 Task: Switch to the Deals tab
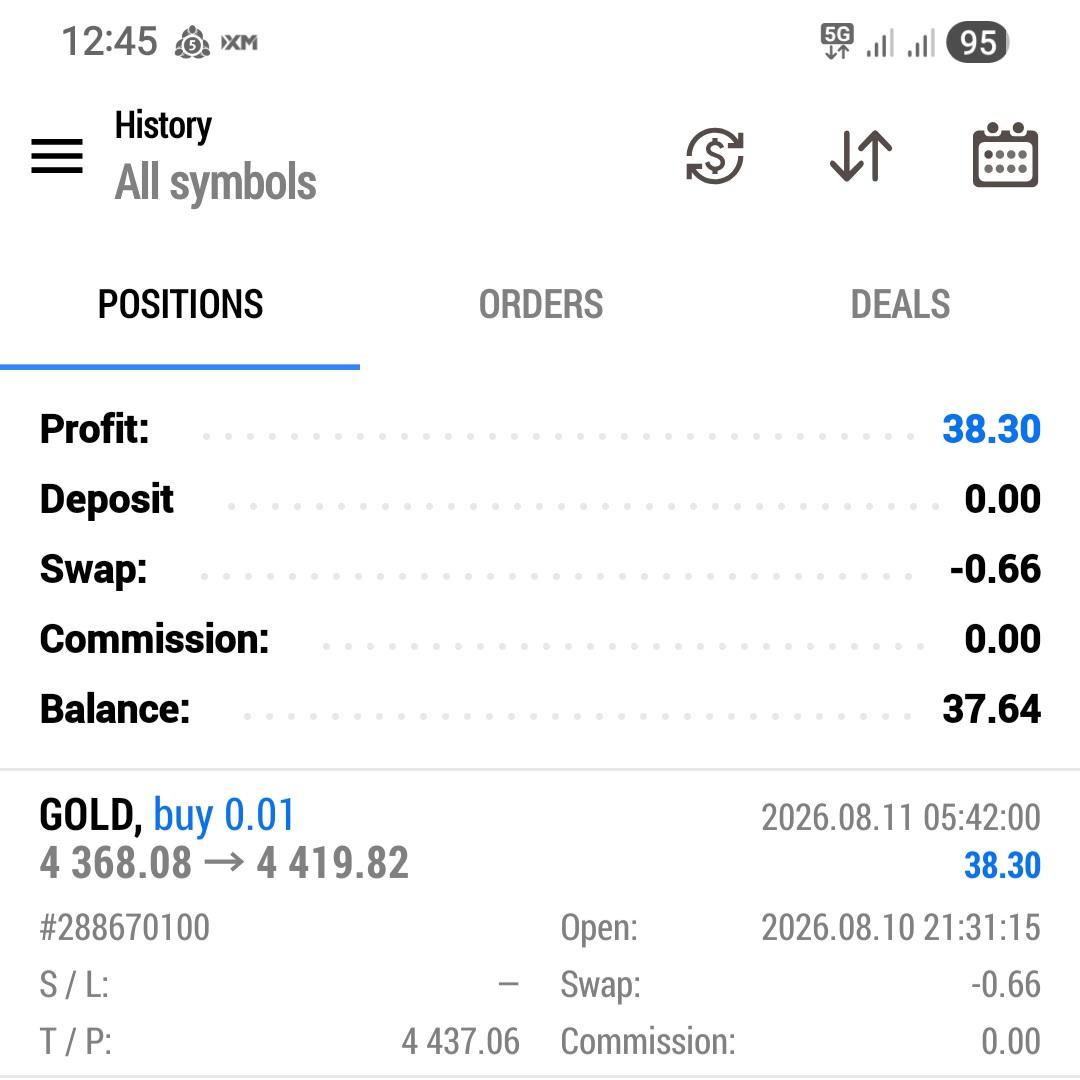(900, 304)
